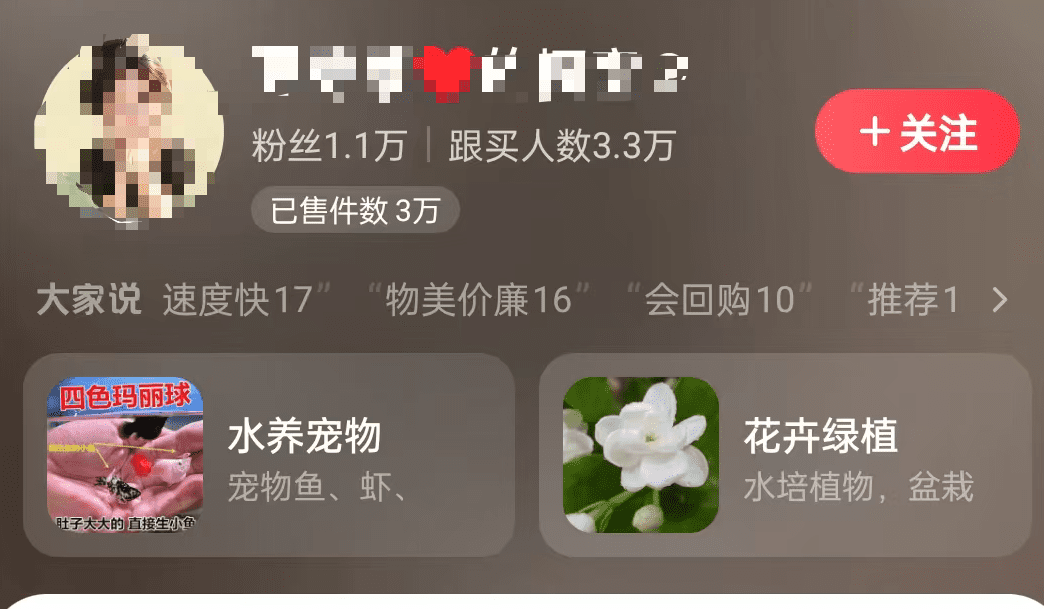This screenshot has width=1044, height=609.
Task: Expand 大家说 reviews with the arrow
Action: (x=998, y=300)
